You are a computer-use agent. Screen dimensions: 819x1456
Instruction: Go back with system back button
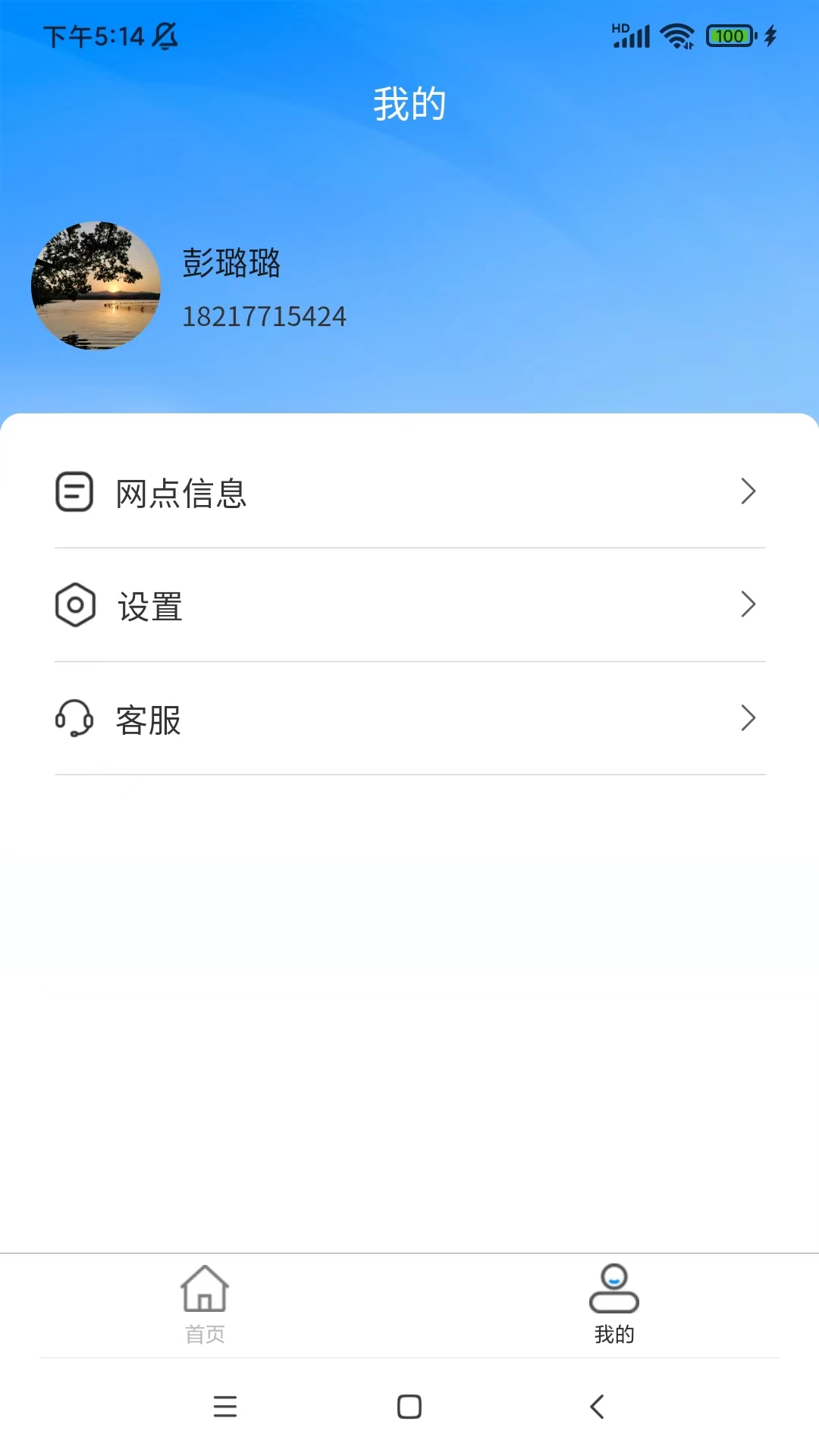(x=597, y=1407)
